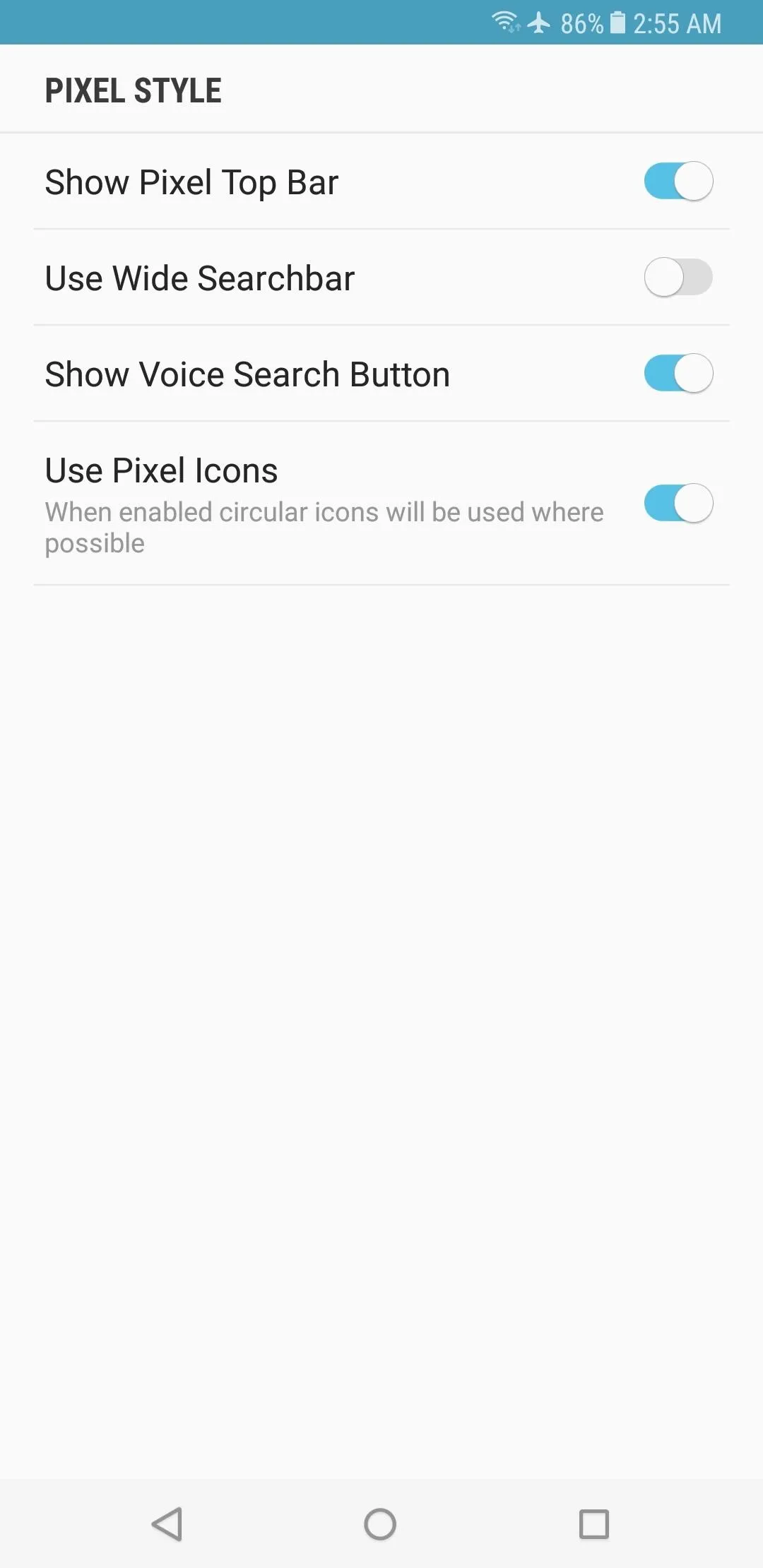Image resolution: width=763 pixels, height=1568 pixels.
Task: Open the recent apps overview
Action: pyautogui.click(x=594, y=1524)
